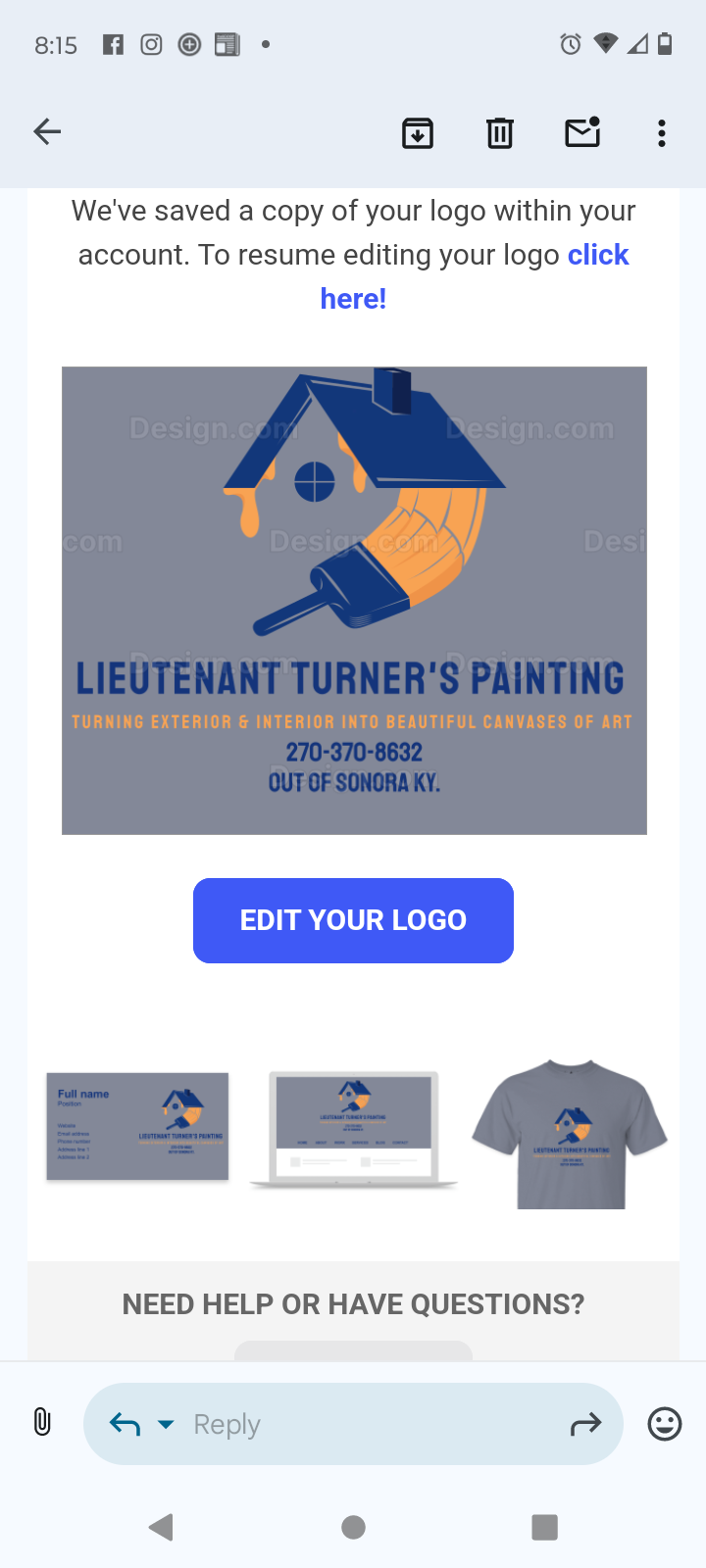
Task: Insert an emoji in the reply
Action: [x=664, y=1423]
